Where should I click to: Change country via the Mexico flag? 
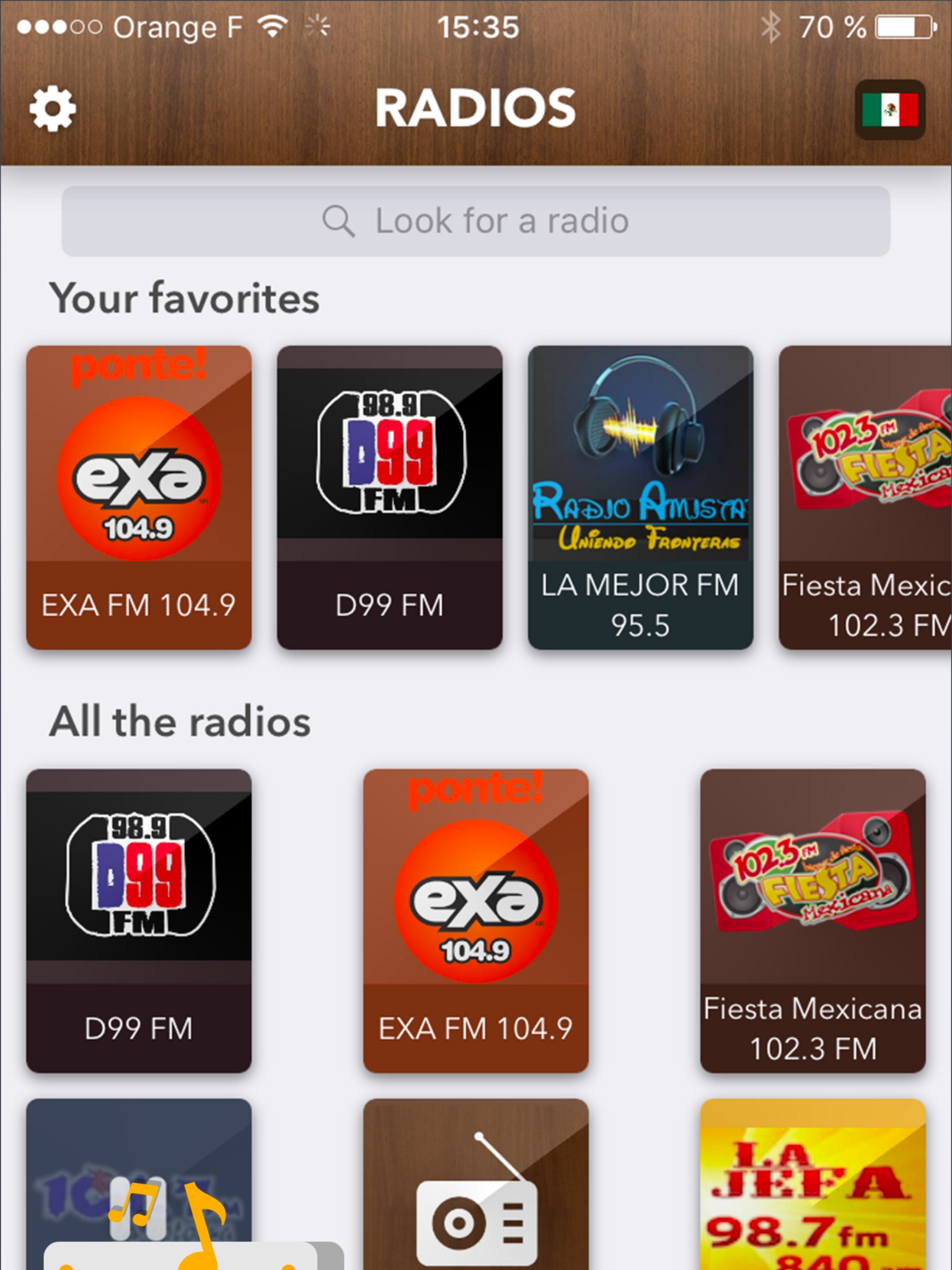point(890,110)
